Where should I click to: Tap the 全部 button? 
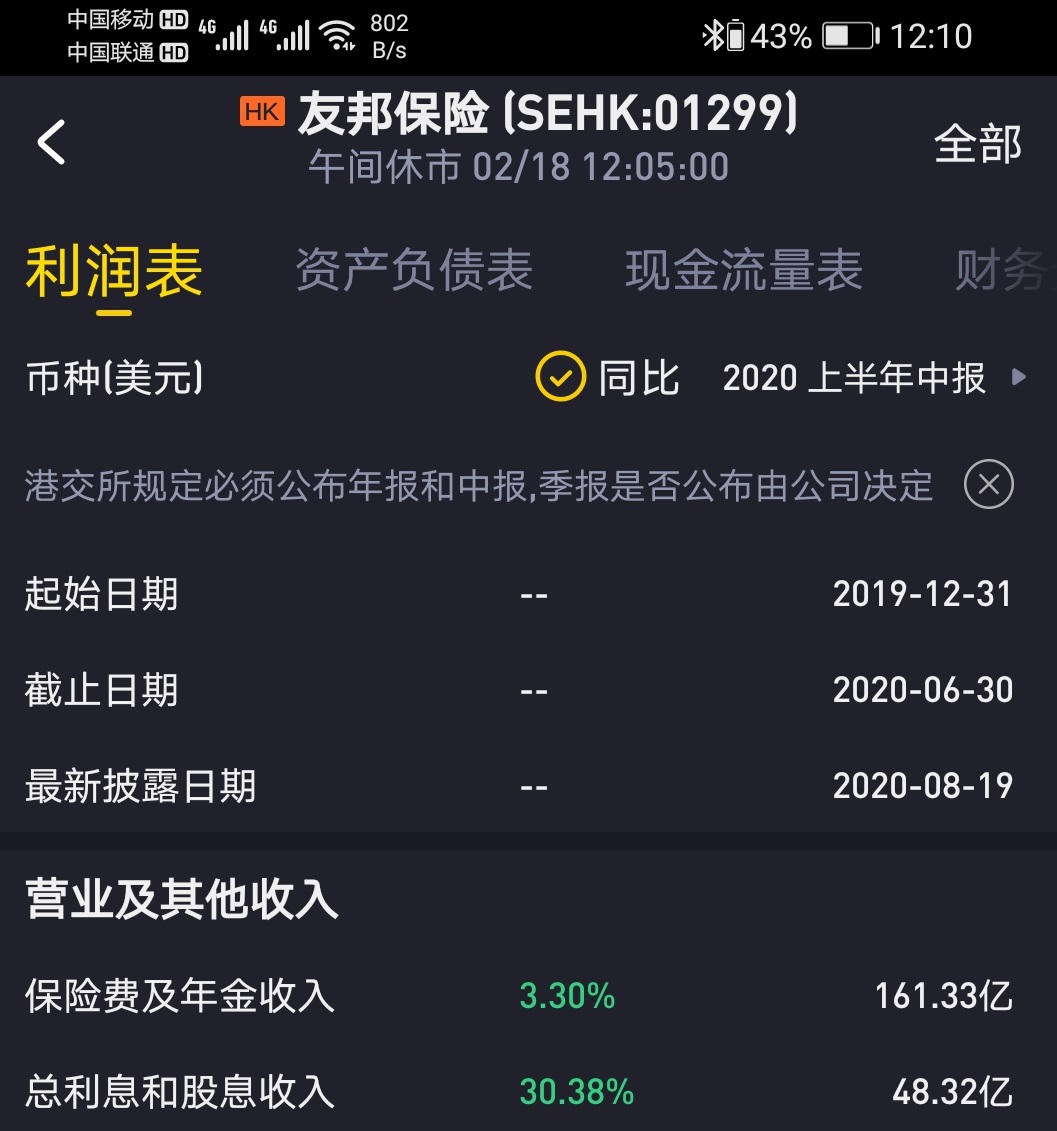[977, 144]
